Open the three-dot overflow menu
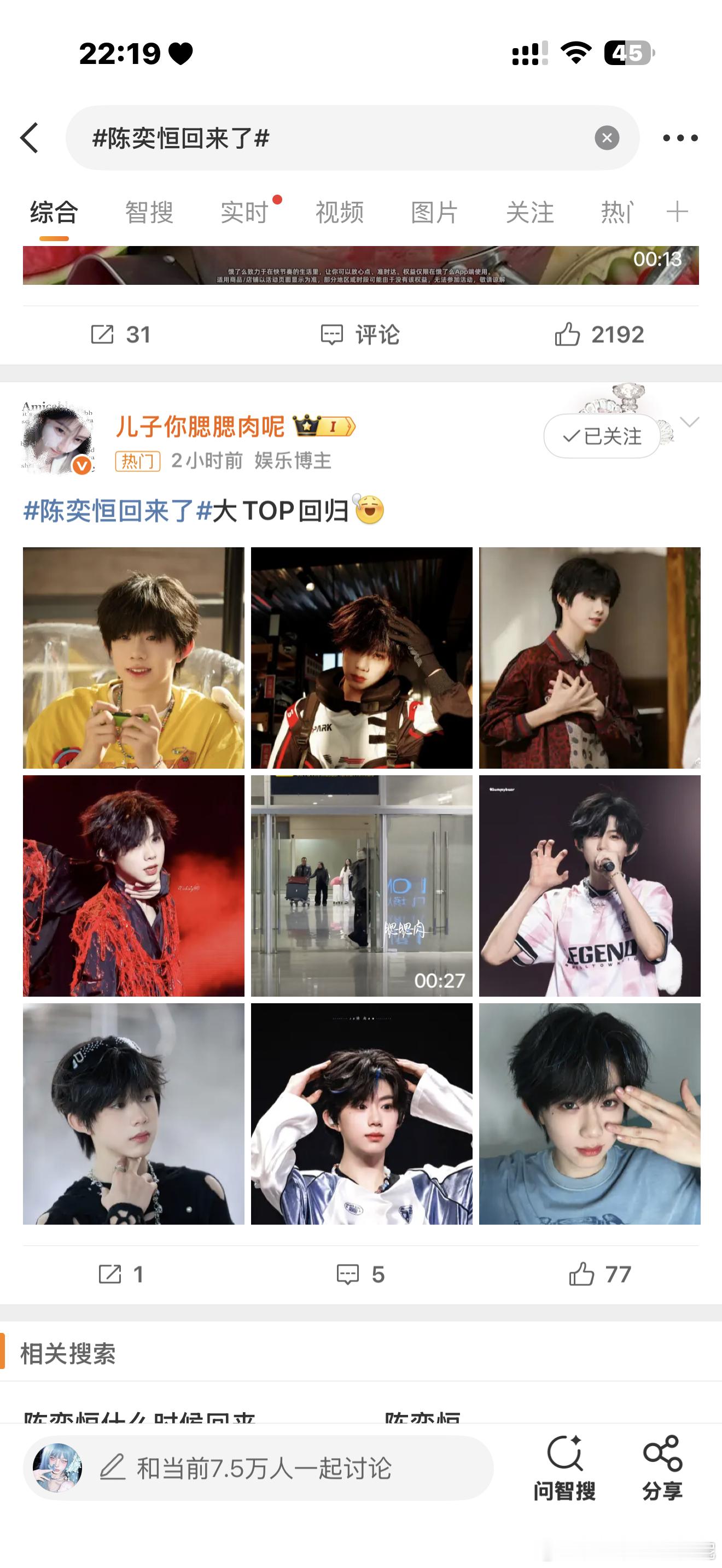Screen dimensions: 722x1568 point(680,138)
